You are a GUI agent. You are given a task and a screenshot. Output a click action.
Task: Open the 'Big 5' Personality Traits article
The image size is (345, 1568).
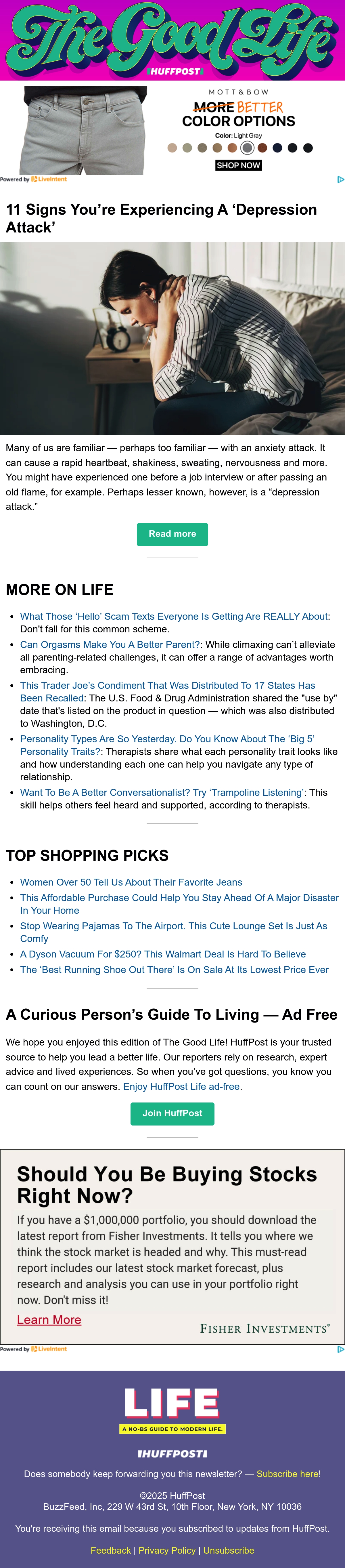(x=167, y=745)
